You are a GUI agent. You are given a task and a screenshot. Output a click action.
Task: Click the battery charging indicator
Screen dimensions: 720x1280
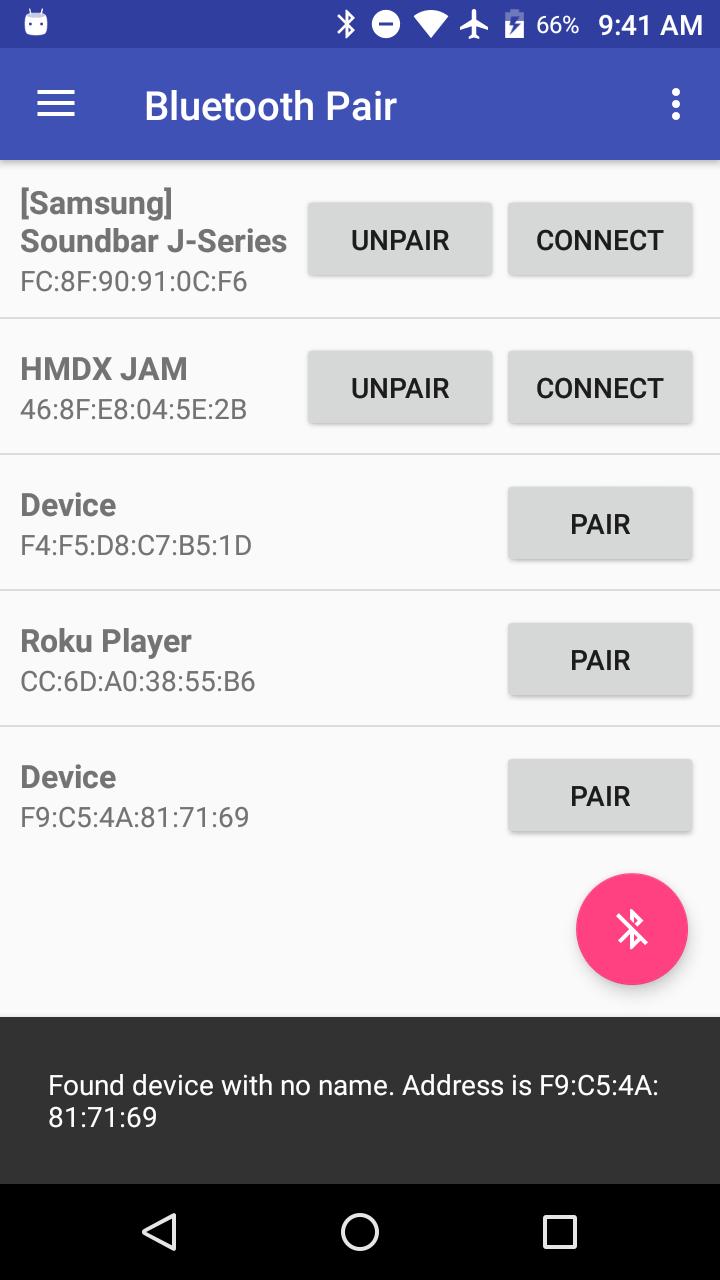[514, 23]
